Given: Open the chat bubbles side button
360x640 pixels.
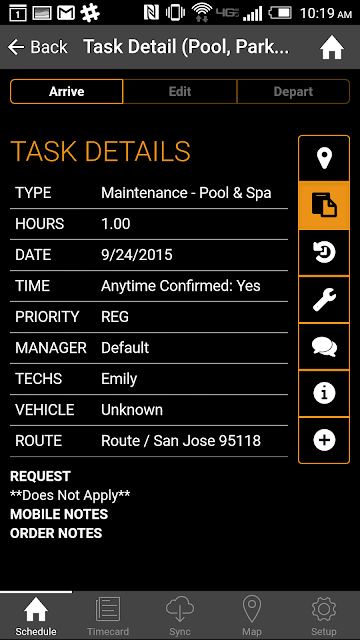Looking at the screenshot, I should 324,347.
